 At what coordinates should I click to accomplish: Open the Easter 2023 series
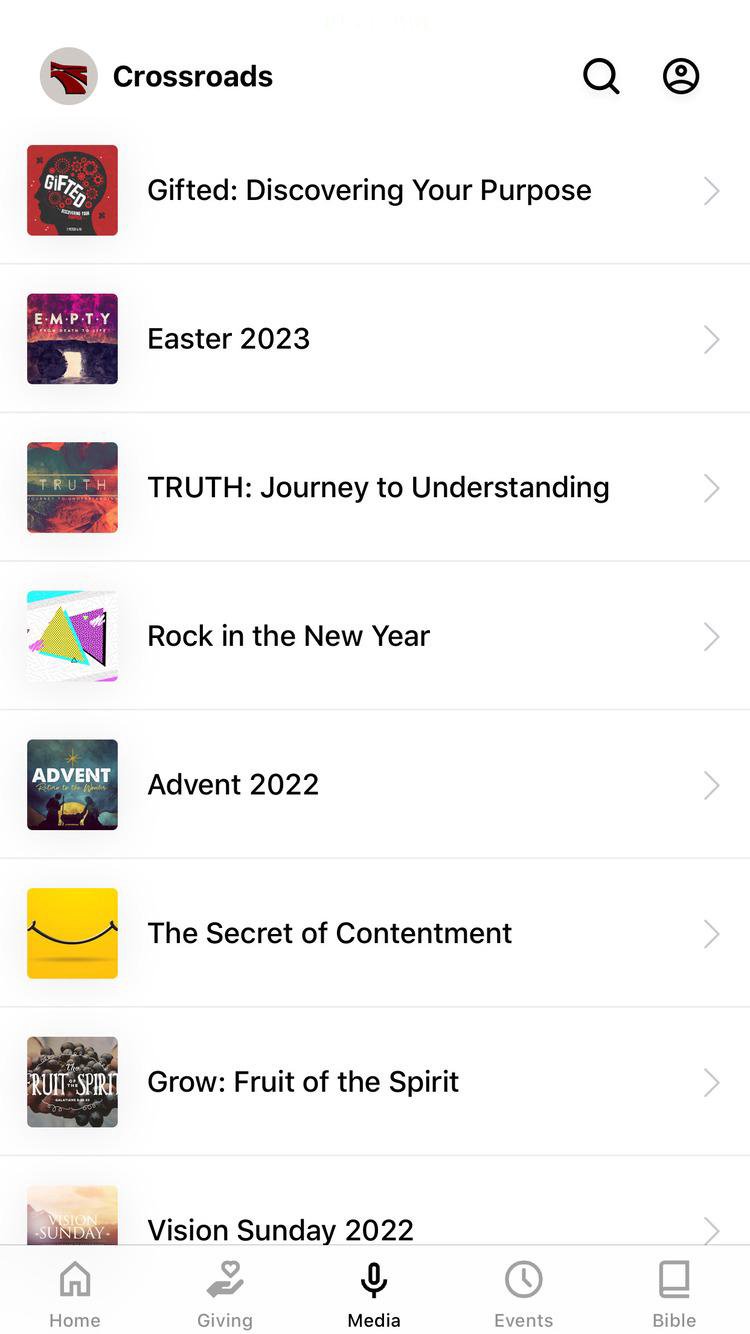pos(229,339)
